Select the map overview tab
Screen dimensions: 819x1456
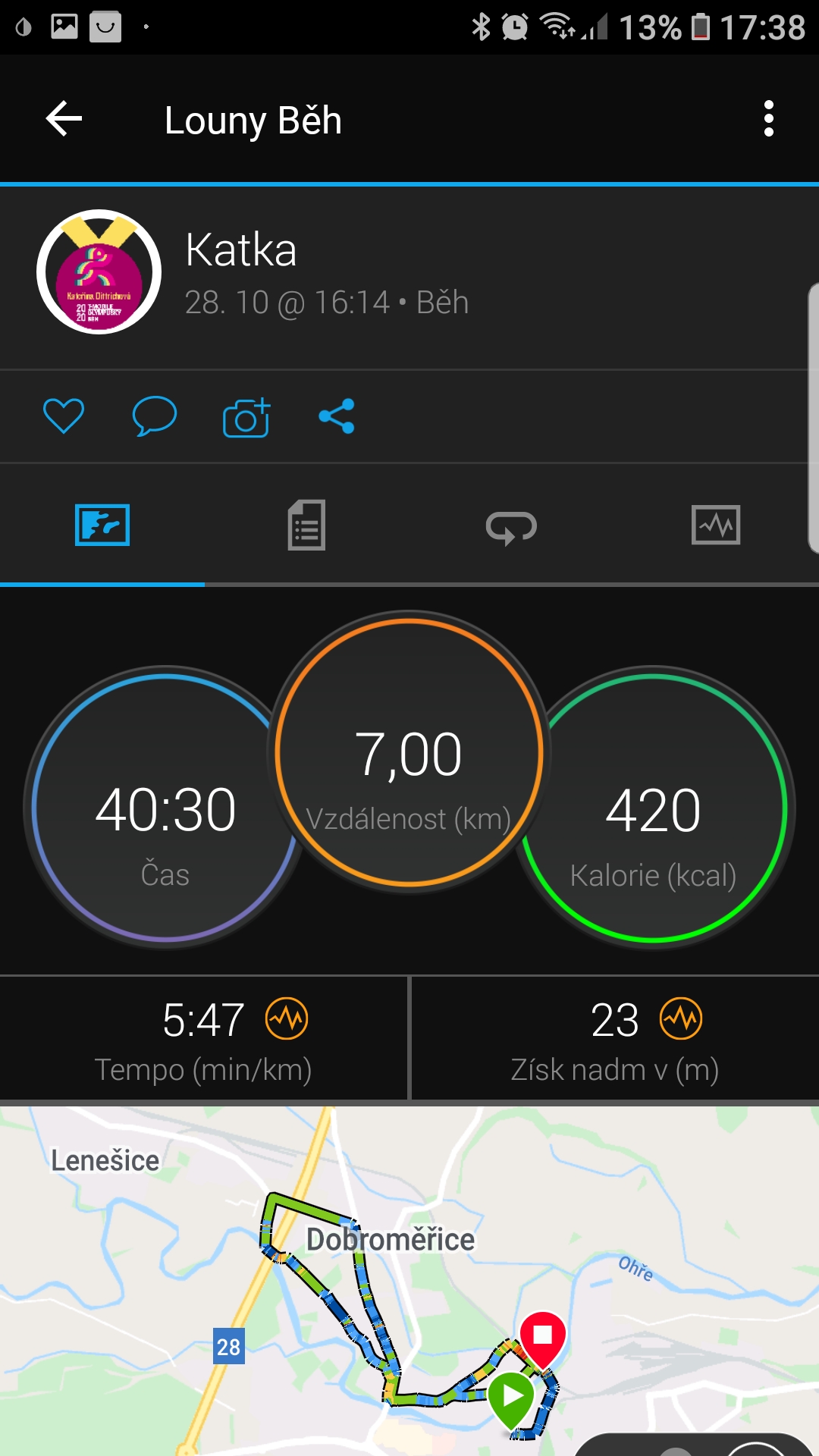click(x=102, y=525)
